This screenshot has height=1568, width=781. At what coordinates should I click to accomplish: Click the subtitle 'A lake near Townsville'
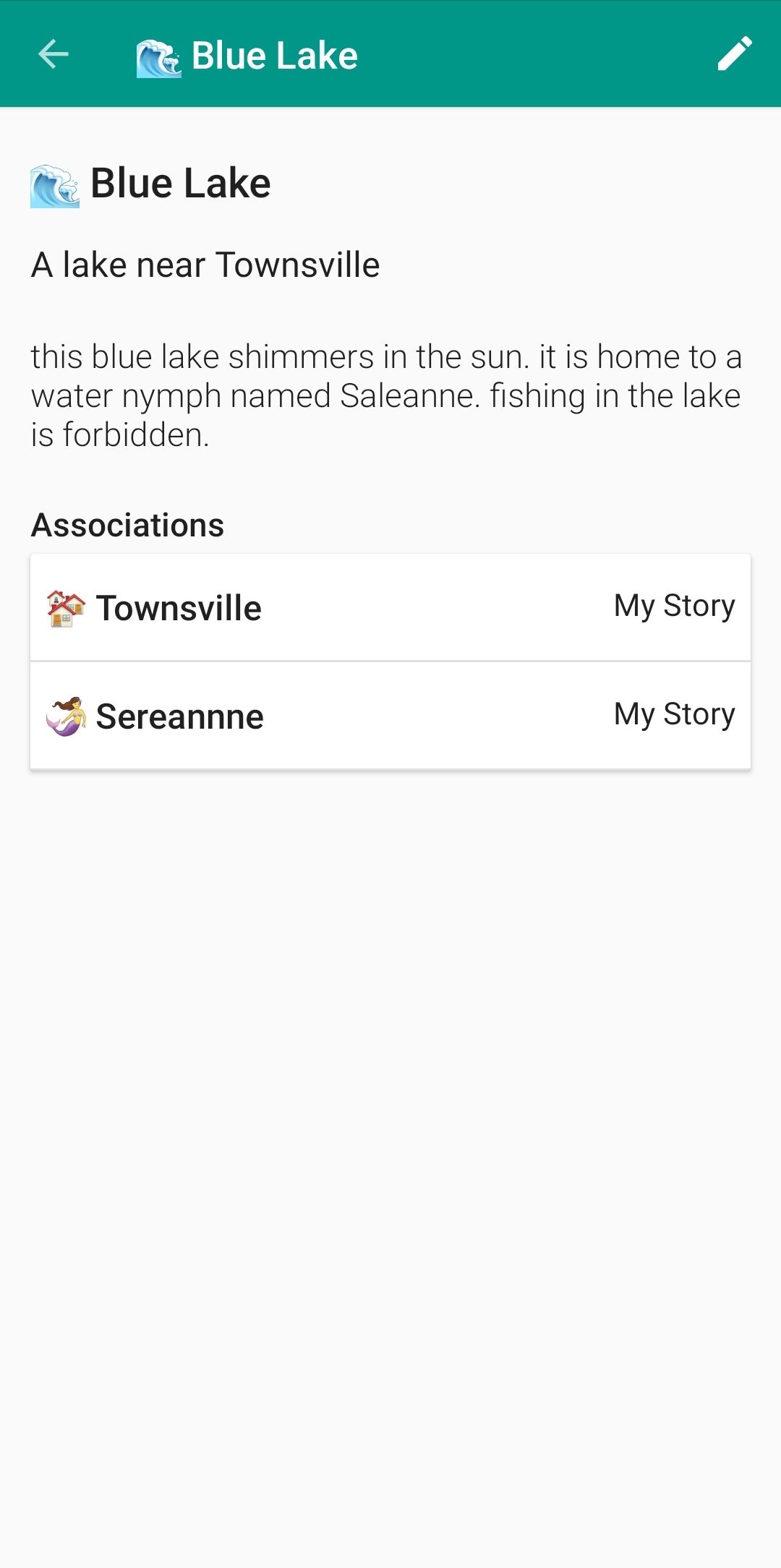pyautogui.click(x=205, y=265)
